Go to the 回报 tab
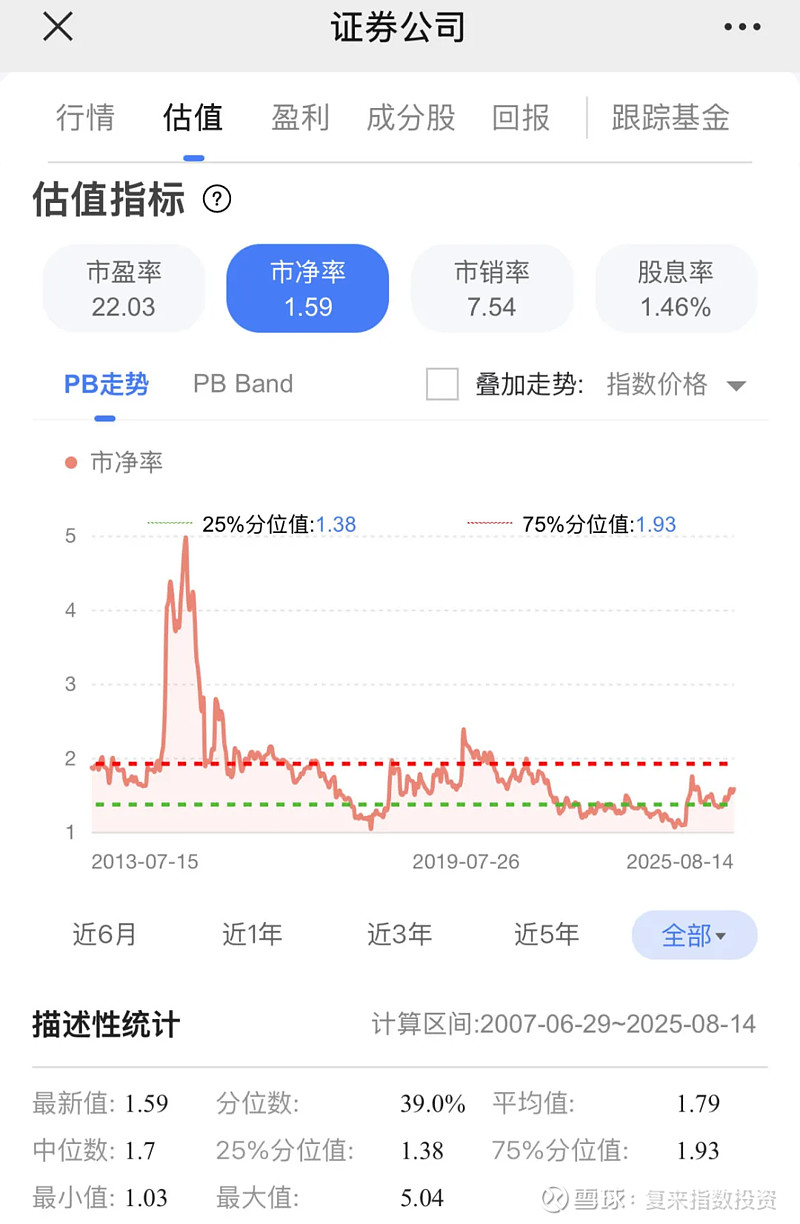 (x=521, y=118)
